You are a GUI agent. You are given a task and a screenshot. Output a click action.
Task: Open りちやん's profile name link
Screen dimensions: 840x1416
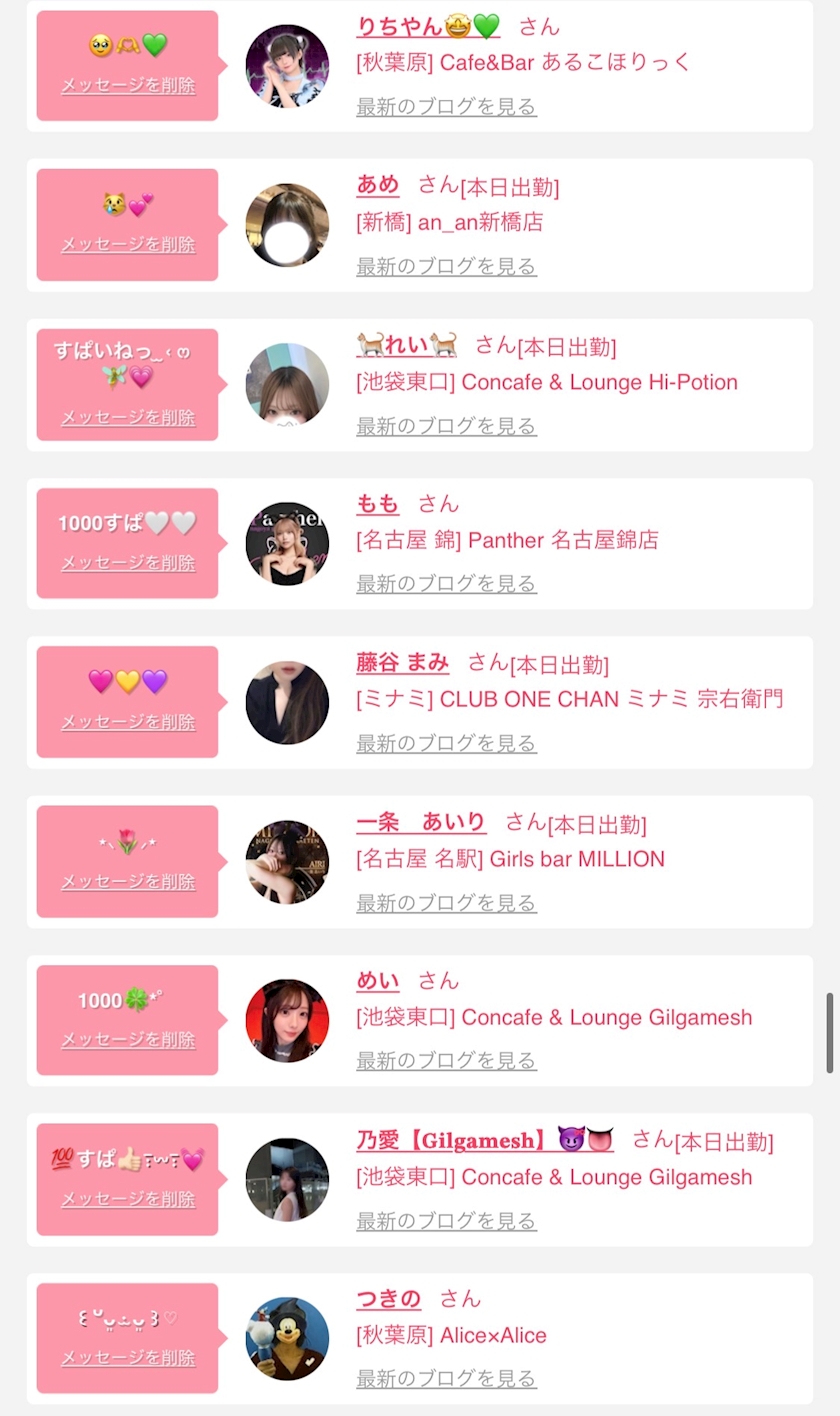(x=428, y=27)
